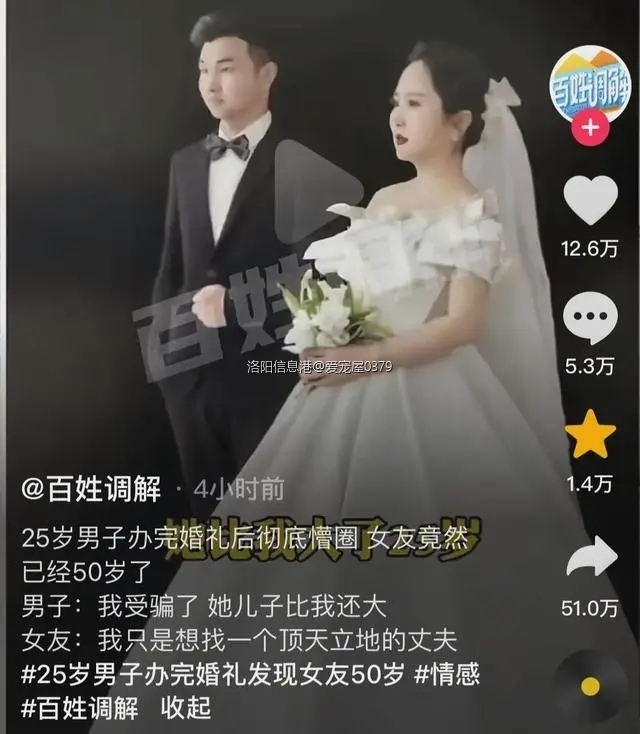Collapse the caption with 收起
640x734 pixels.
point(186,708)
